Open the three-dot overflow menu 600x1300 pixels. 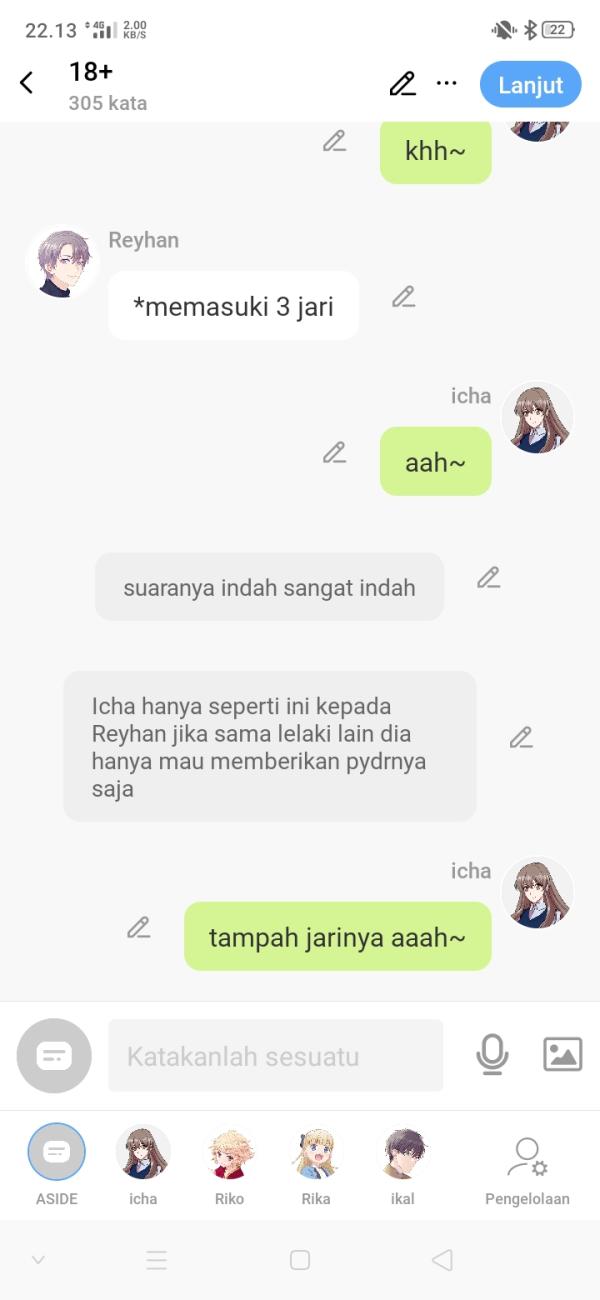(447, 84)
